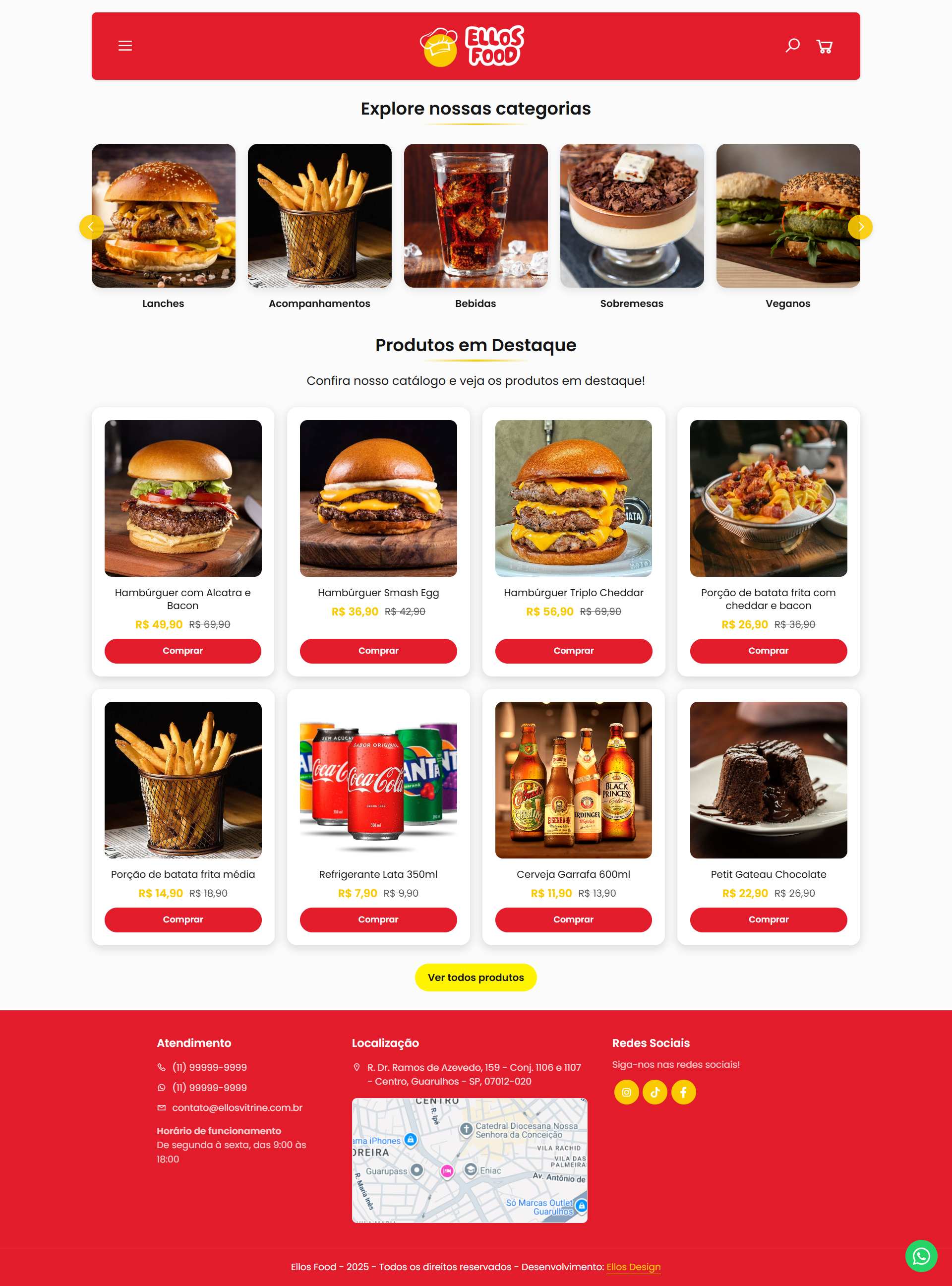This screenshot has height=1286, width=952.
Task: Open the Lanches category
Action: [163, 216]
